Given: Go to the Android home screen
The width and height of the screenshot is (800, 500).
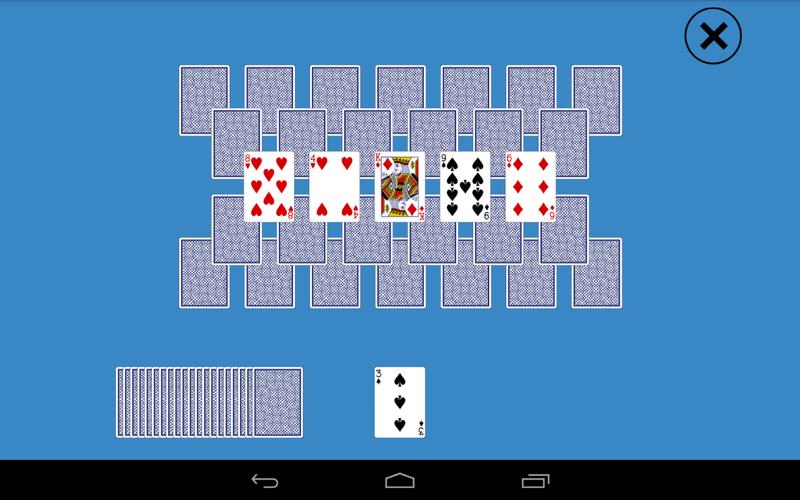Looking at the screenshot, I should coord(400,481).
